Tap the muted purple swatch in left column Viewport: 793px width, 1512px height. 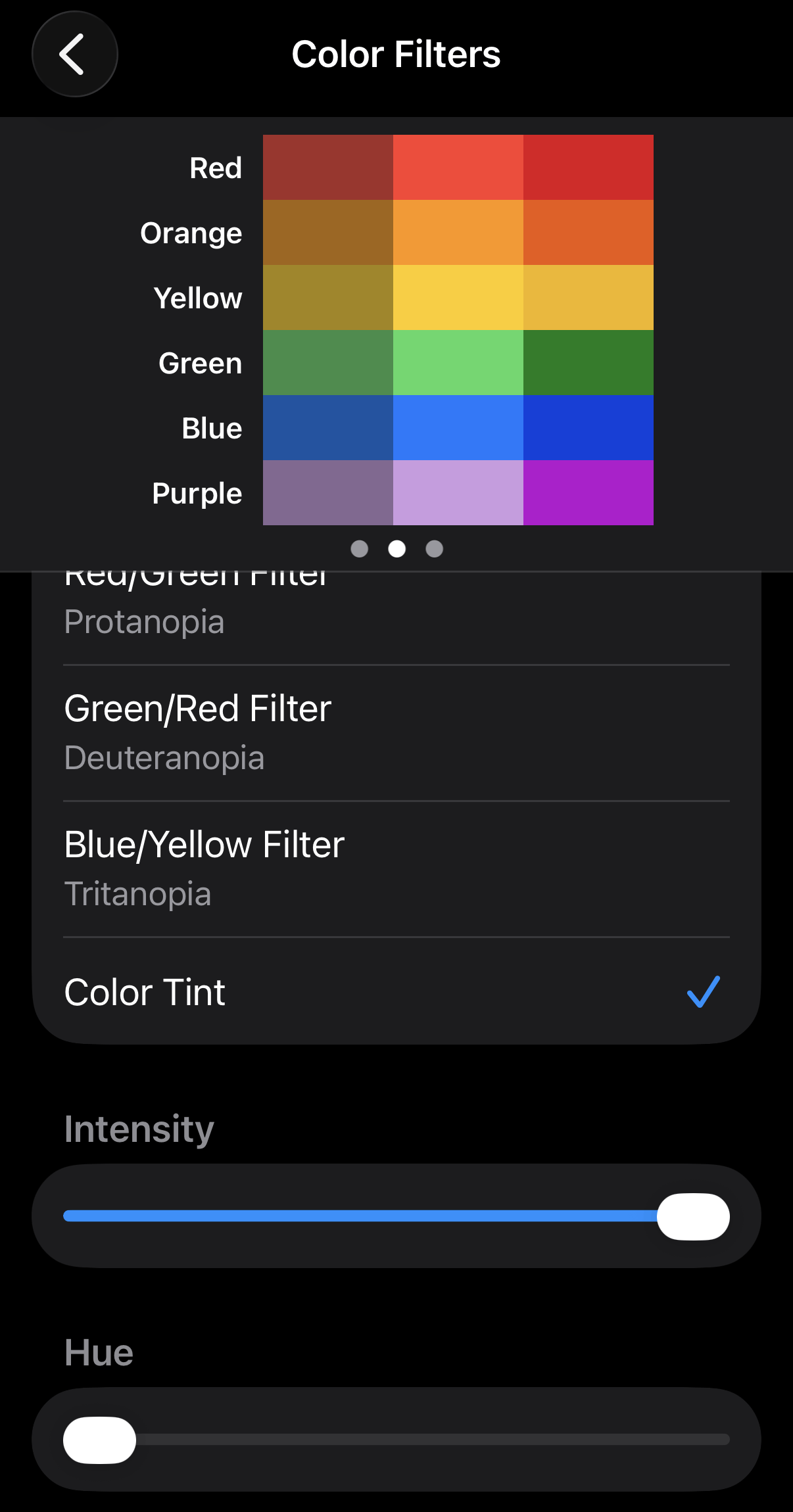327,492
